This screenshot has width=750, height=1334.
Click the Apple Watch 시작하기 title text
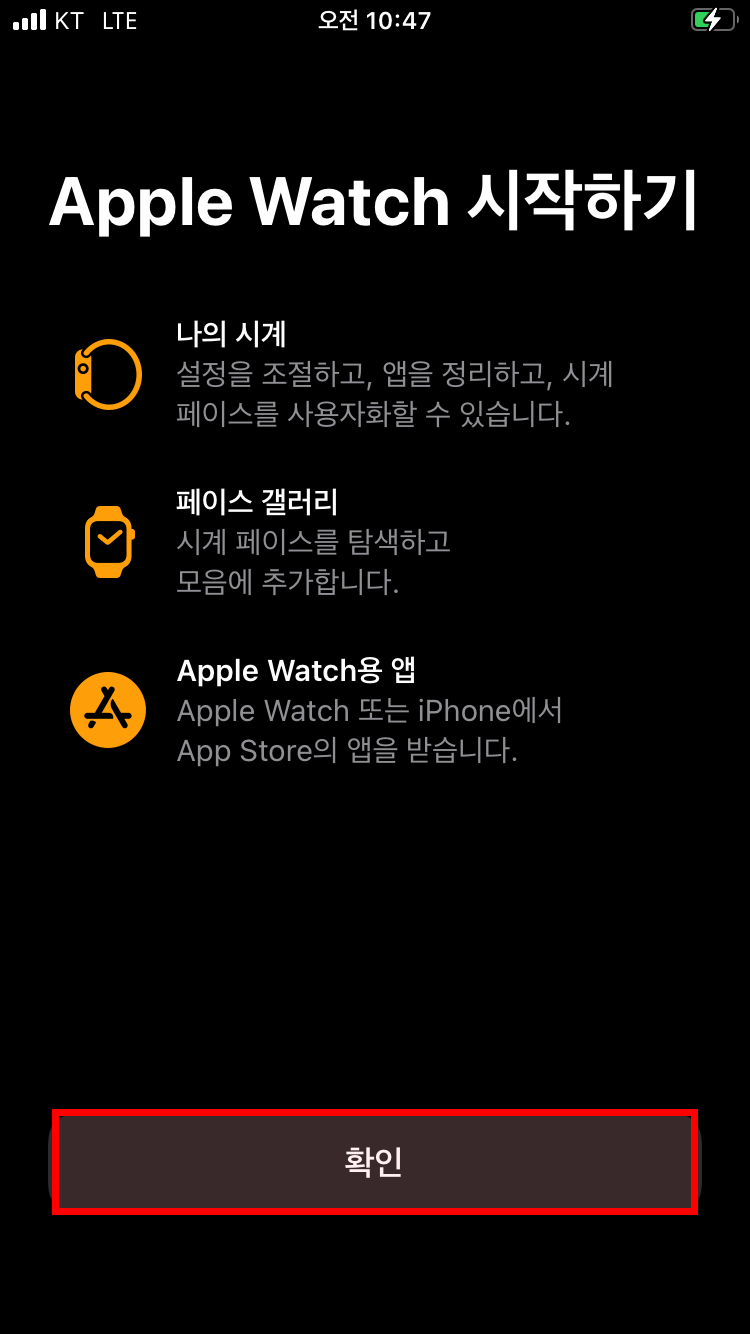coord(375,200)
